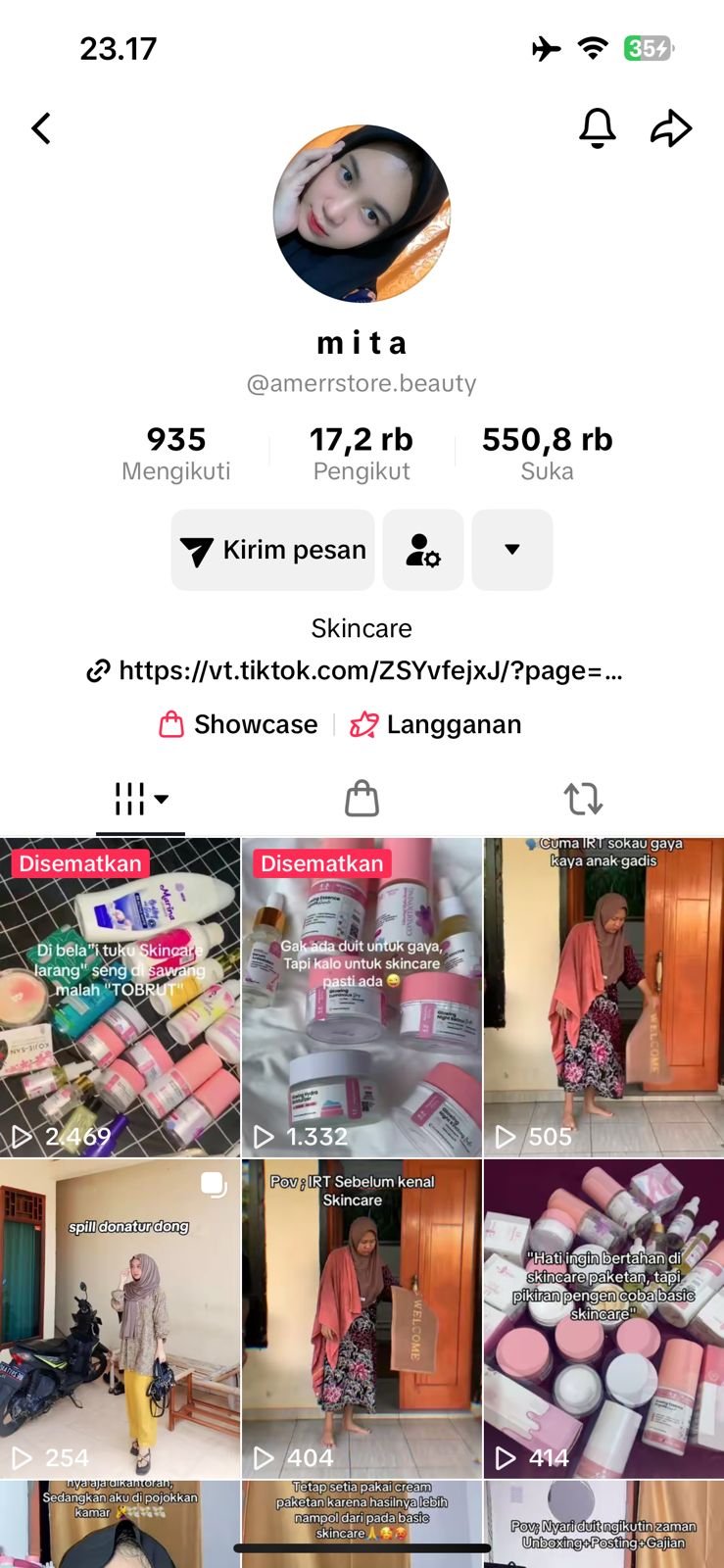Go back using the top arrow
Image resolution: width=724 pixels, height=1568 pixels.
41,128
